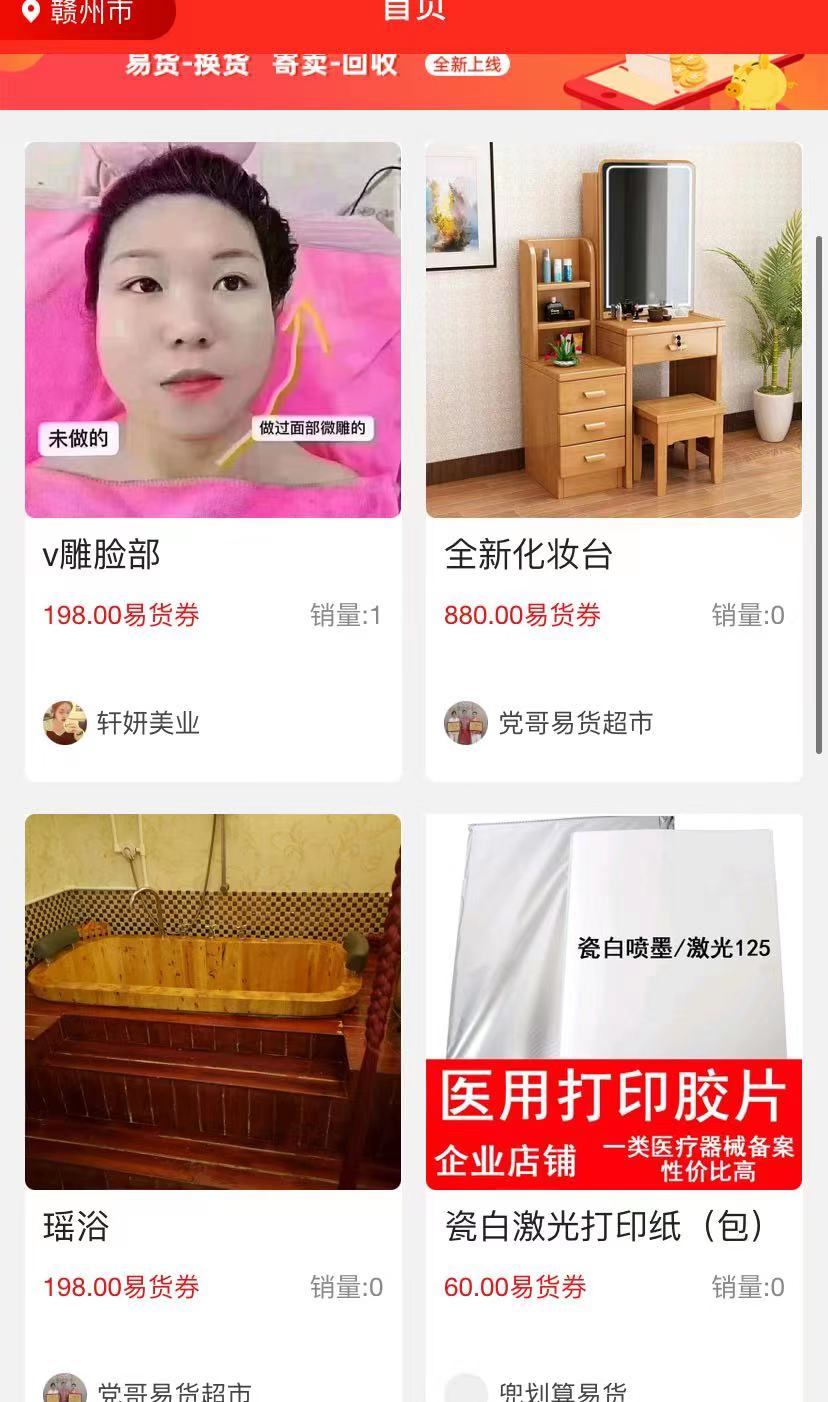Viewport: 828px width, 1402px height.
Task: Click the 兜划算易货 seller avatar
Action: tap(467, 1390)
